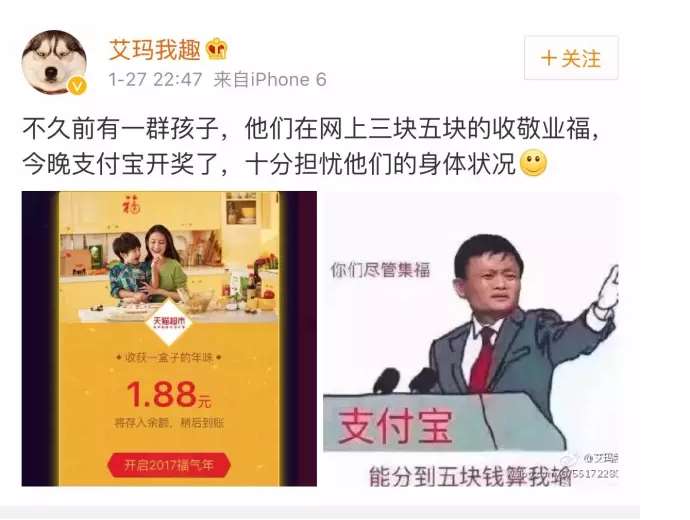Follow 艾玛我趣 with the 关注 button
The height and width of the screenshot is (520, 690).
click(571, 58)
